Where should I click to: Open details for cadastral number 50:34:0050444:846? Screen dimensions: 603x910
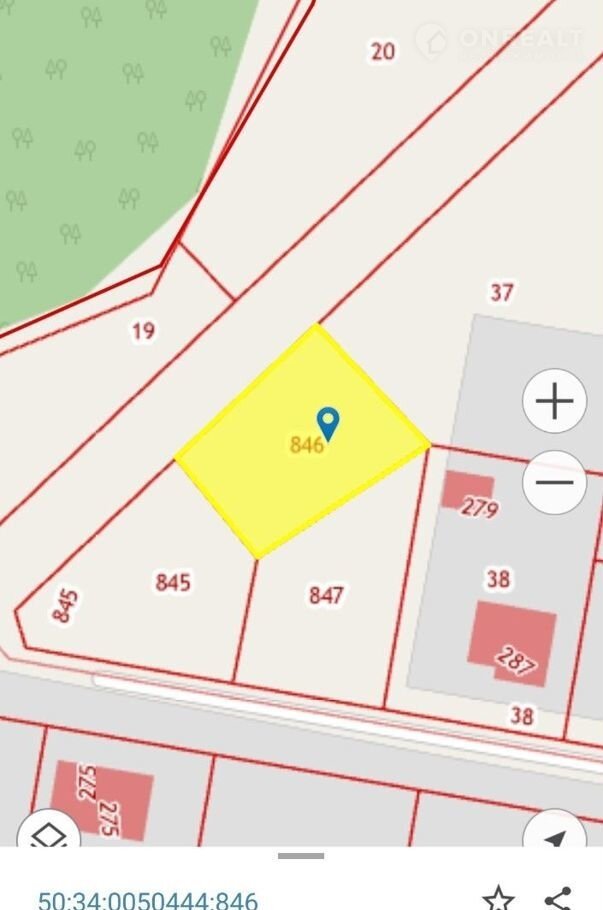[x=148, y=899]
